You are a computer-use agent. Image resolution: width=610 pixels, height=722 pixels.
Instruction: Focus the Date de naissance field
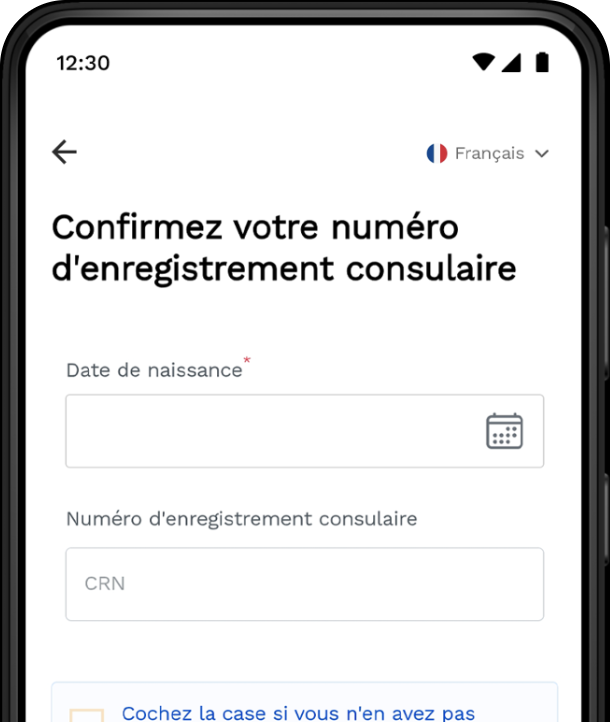[270, 431]
